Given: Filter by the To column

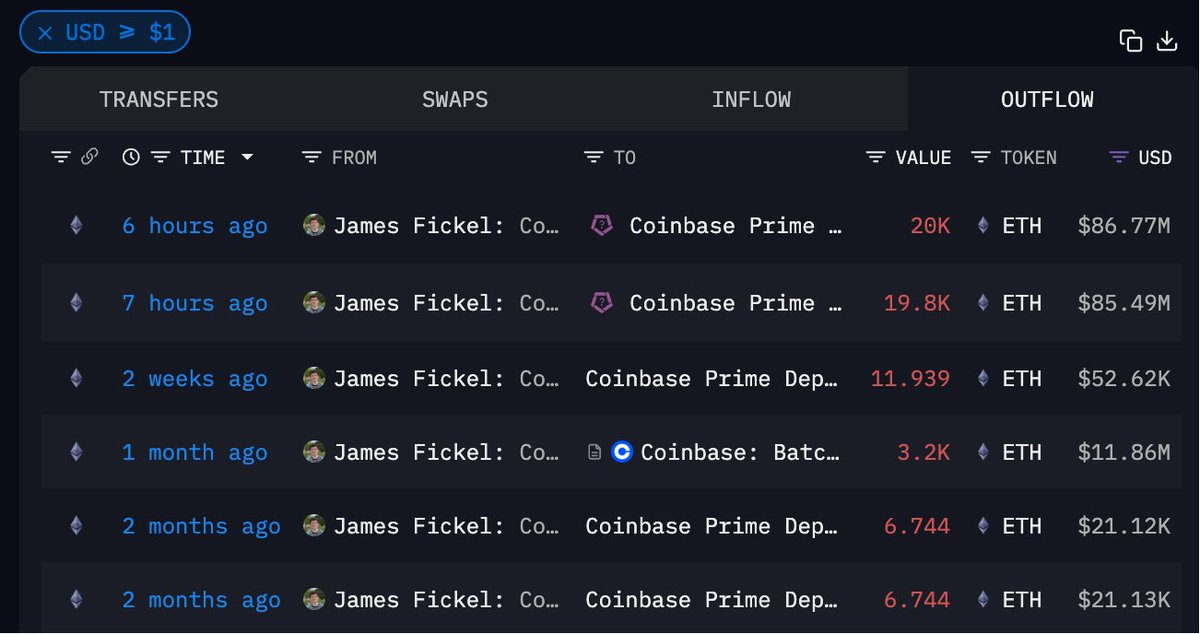Looking at the screenshot, I should (594, 157).
